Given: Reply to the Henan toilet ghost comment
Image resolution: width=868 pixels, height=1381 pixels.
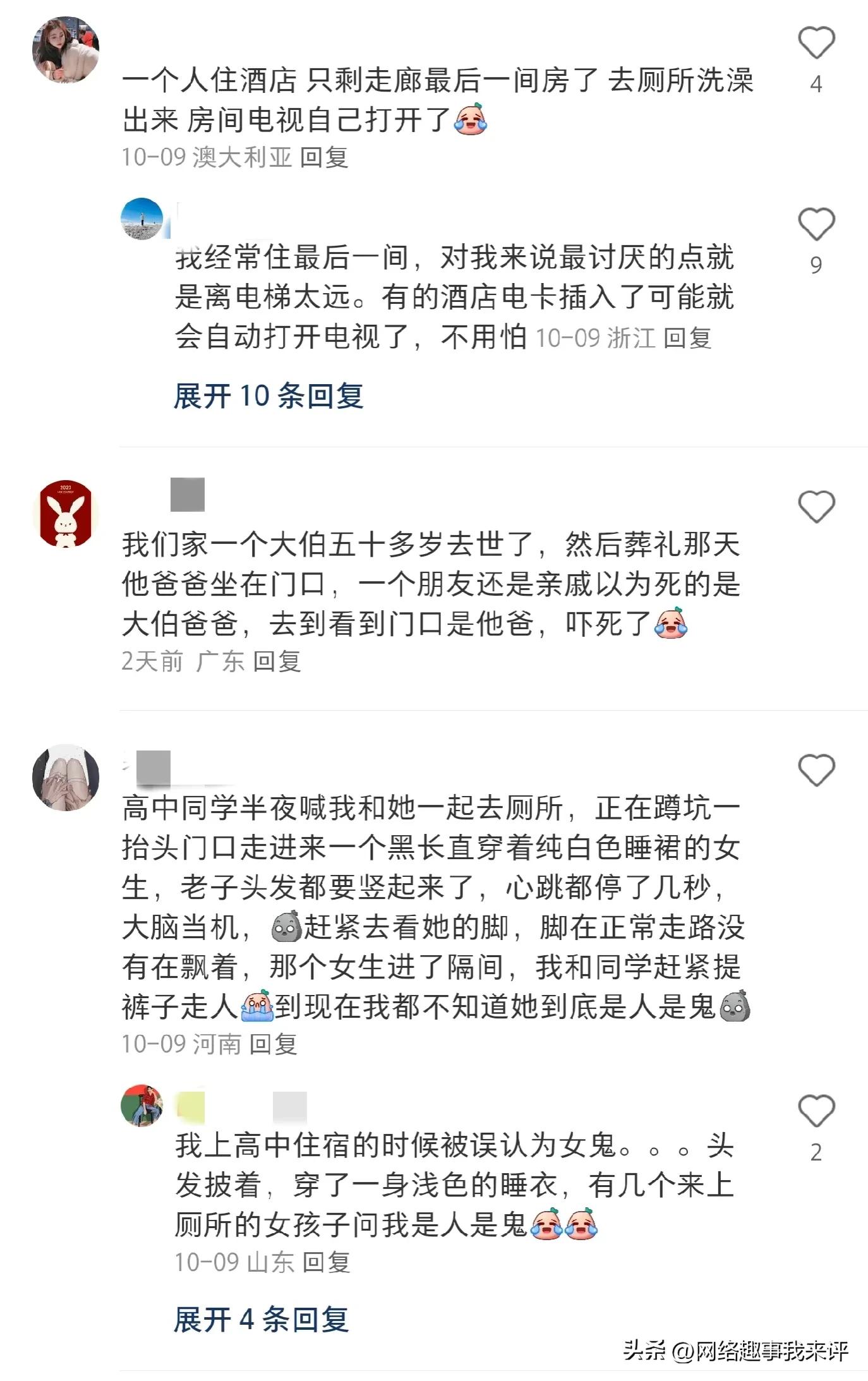Looking at the screenshot, I should [273, 1044].
